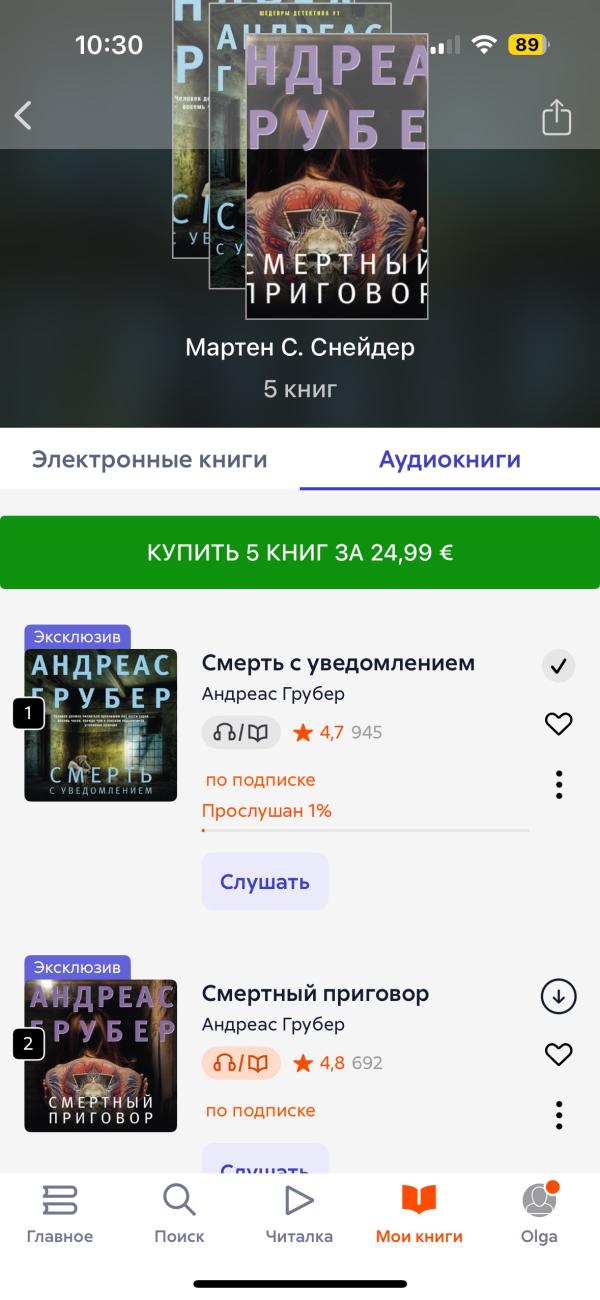This screenshot has width=600, height=1300.
Task: Select the Аудиокниги tab
Action: pyautogui.click(x=450, y=460)
